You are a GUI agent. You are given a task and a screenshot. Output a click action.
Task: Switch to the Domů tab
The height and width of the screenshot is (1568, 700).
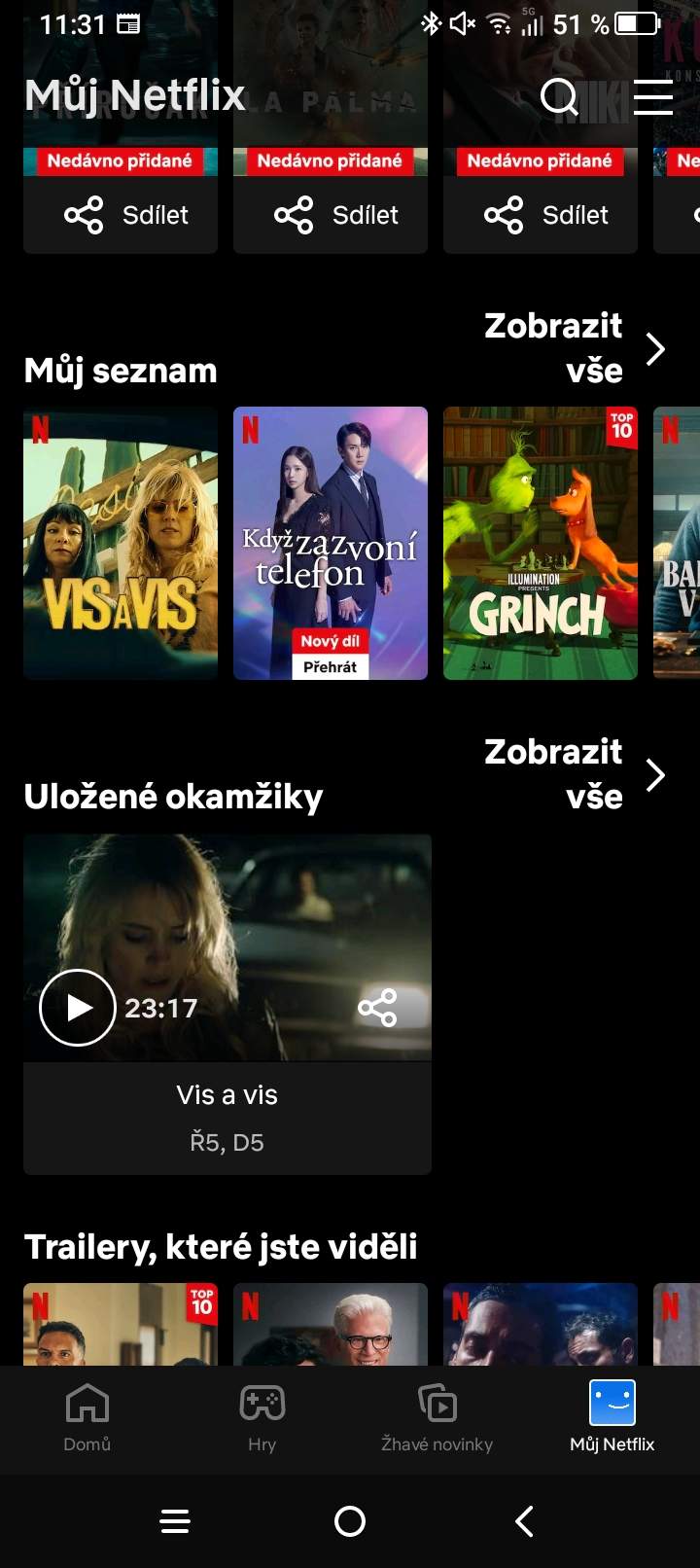point(87,1418)
